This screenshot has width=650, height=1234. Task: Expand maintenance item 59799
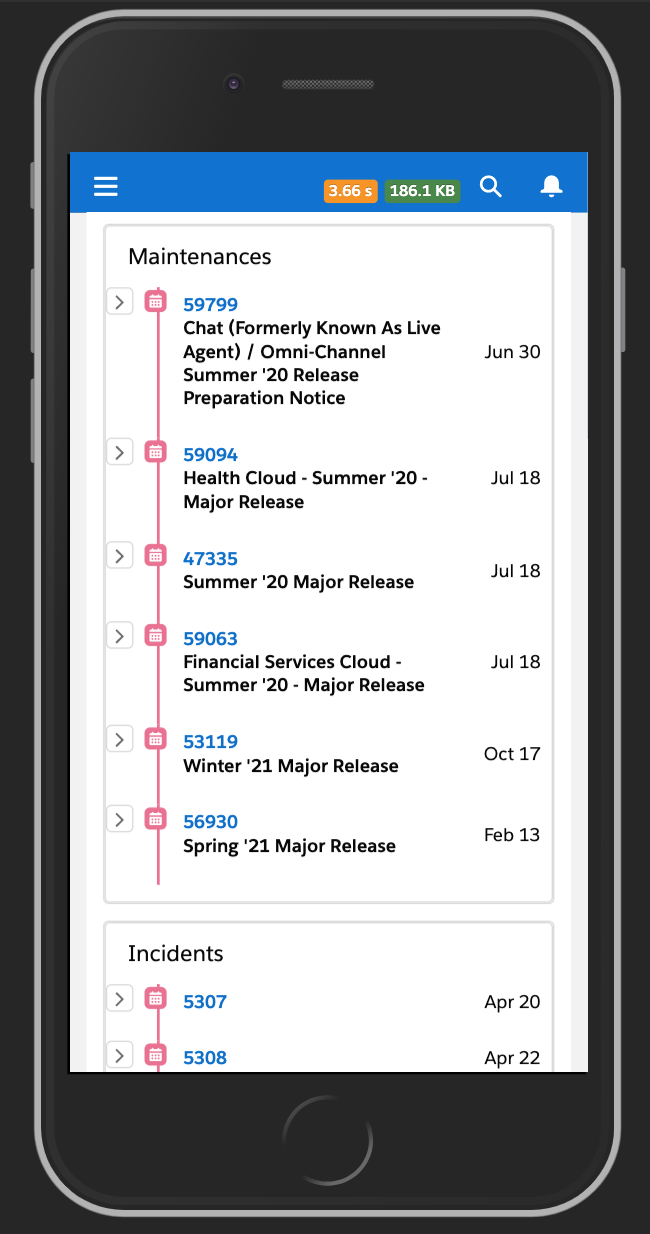click(x=120, y=301)
